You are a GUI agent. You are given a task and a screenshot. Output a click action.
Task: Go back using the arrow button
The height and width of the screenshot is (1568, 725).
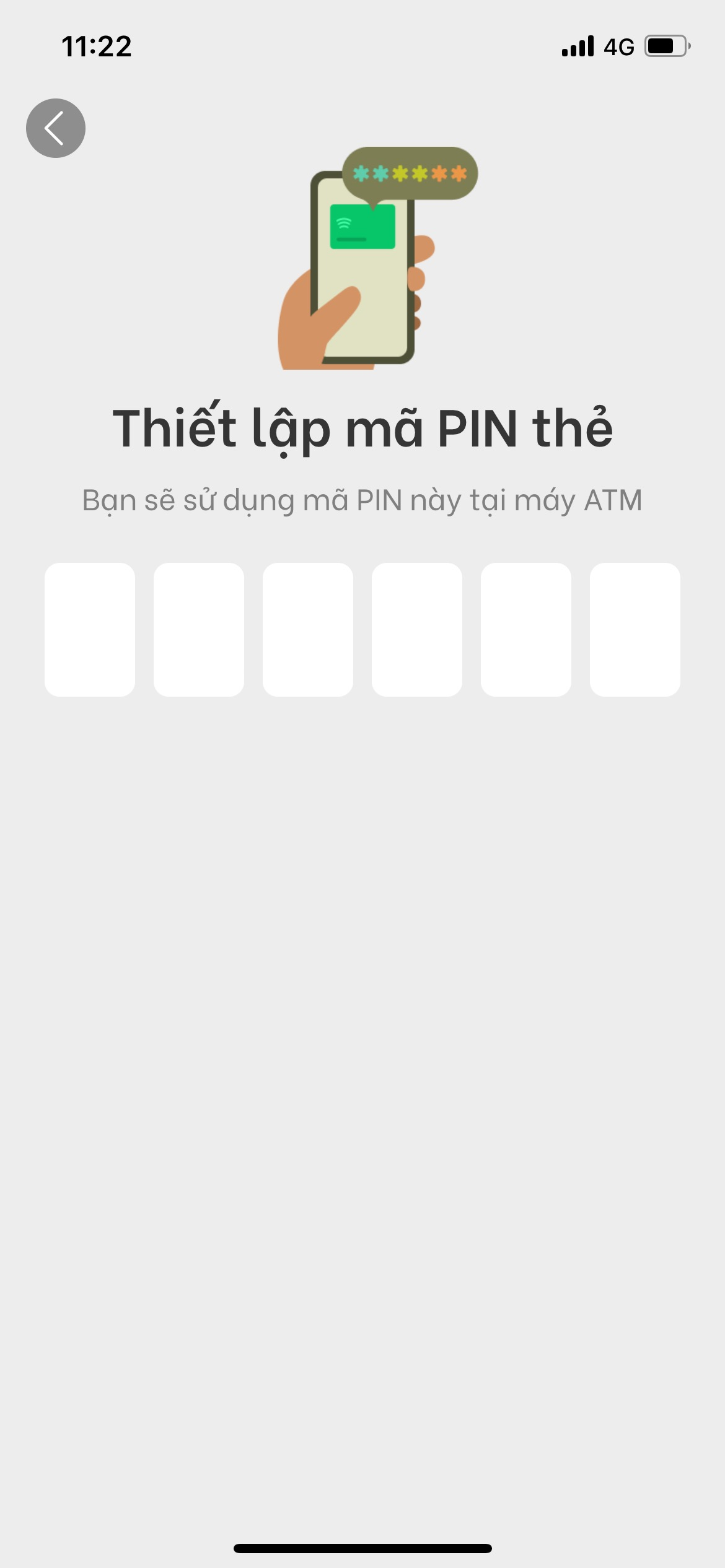pos(56,128)
